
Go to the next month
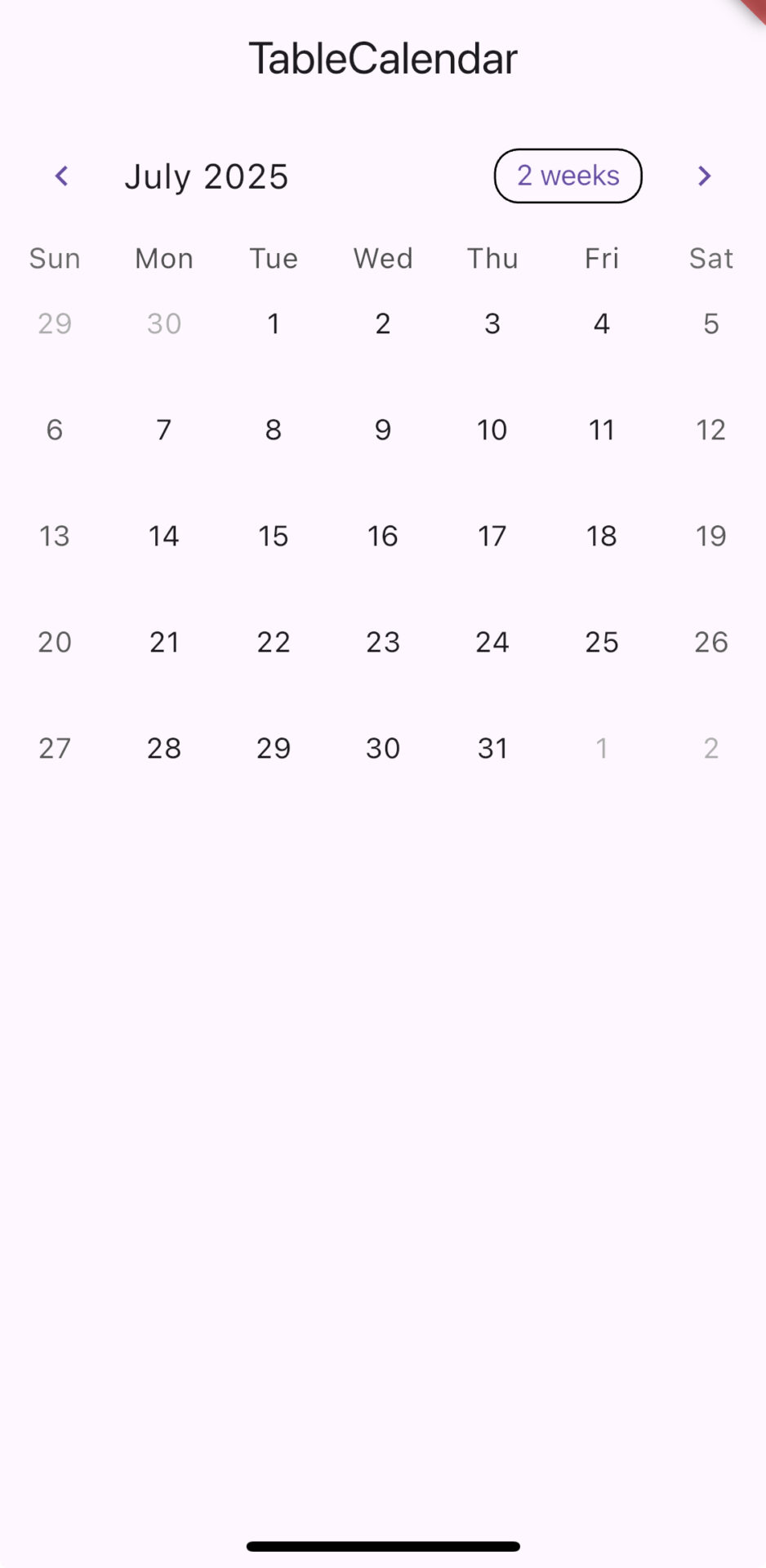coord(705,176)
